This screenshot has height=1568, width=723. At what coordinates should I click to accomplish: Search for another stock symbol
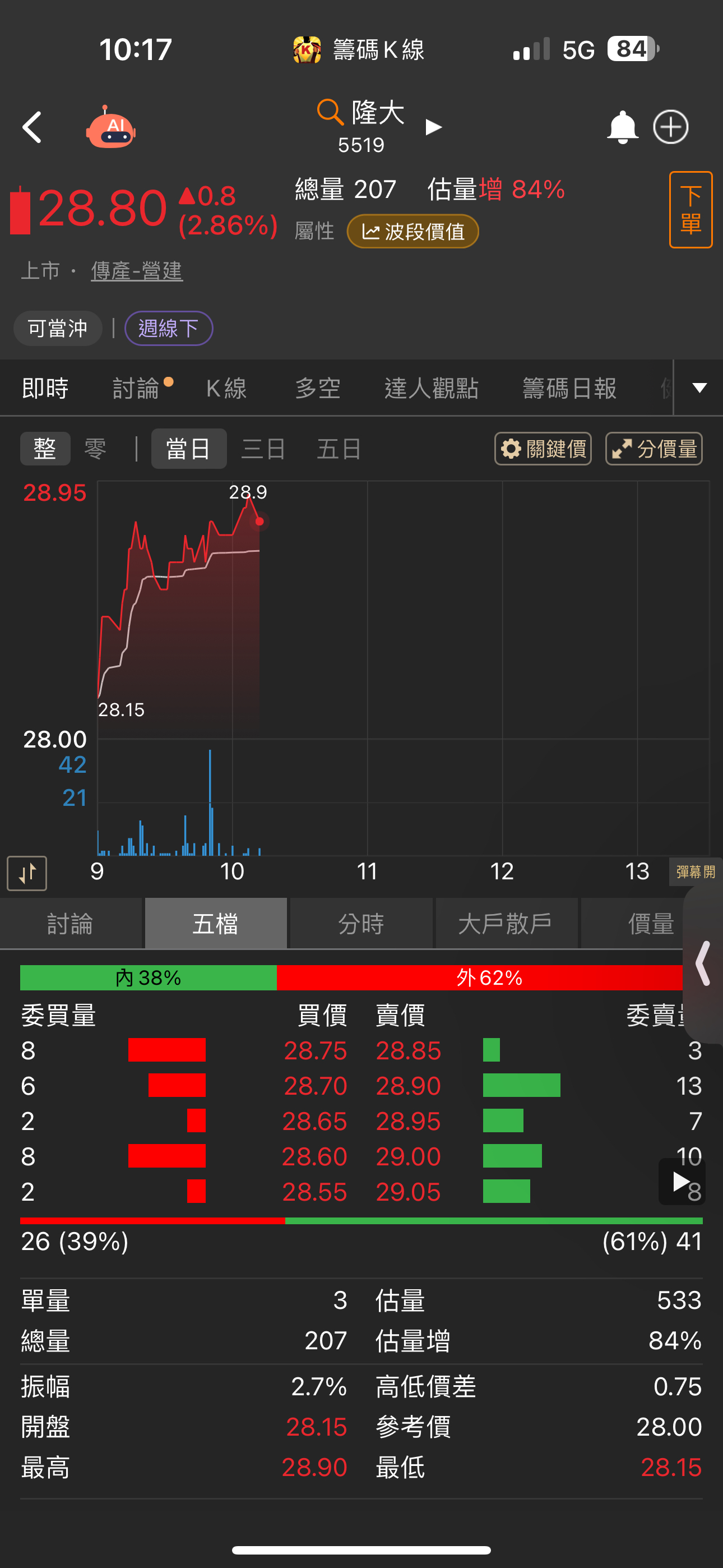330,112
